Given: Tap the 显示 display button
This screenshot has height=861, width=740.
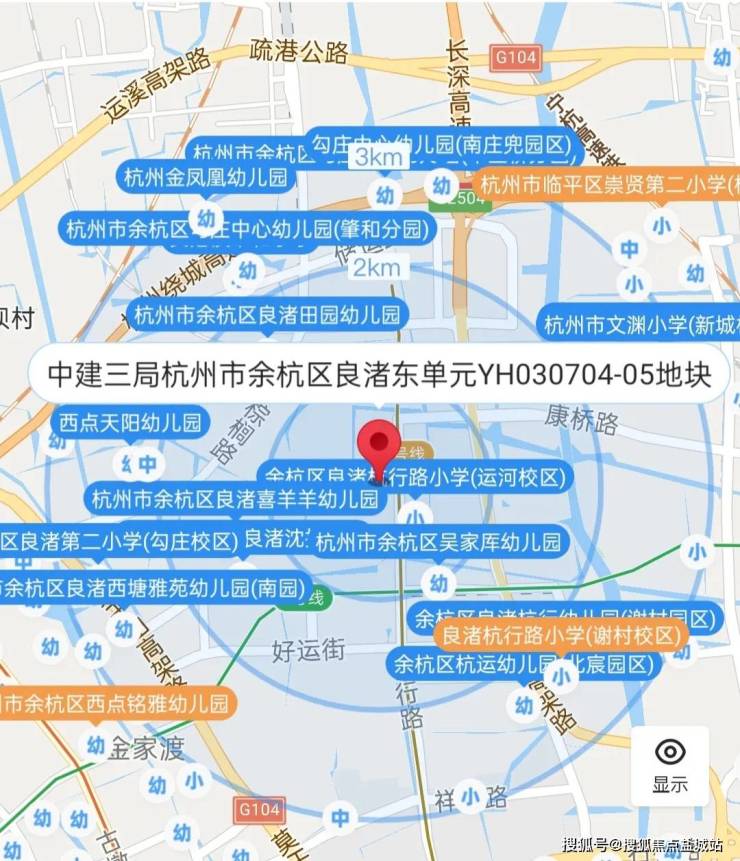Looking at the screenshot, I should coord(669,766).
